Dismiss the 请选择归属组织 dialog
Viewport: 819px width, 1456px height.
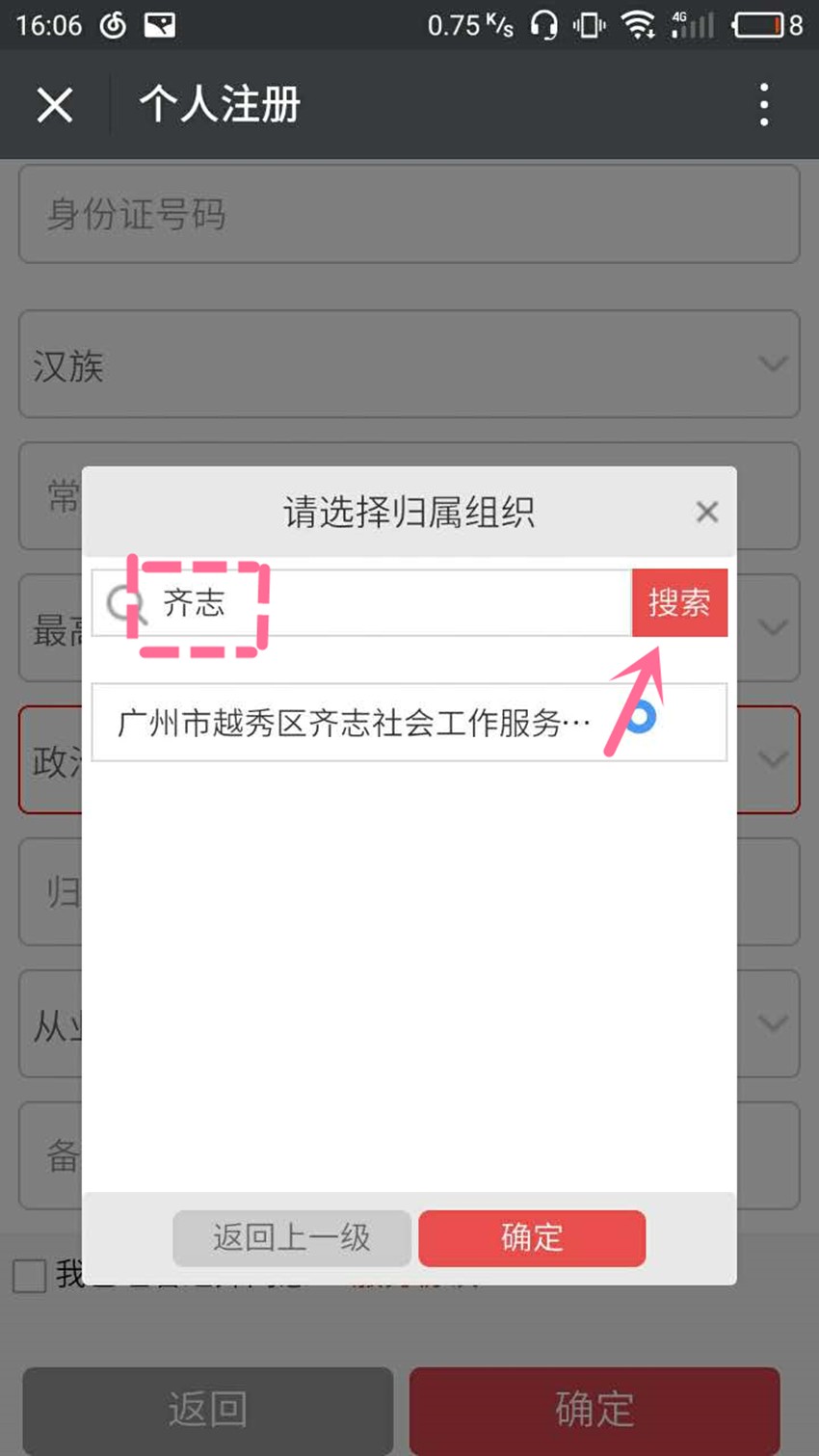coord(707,512)
